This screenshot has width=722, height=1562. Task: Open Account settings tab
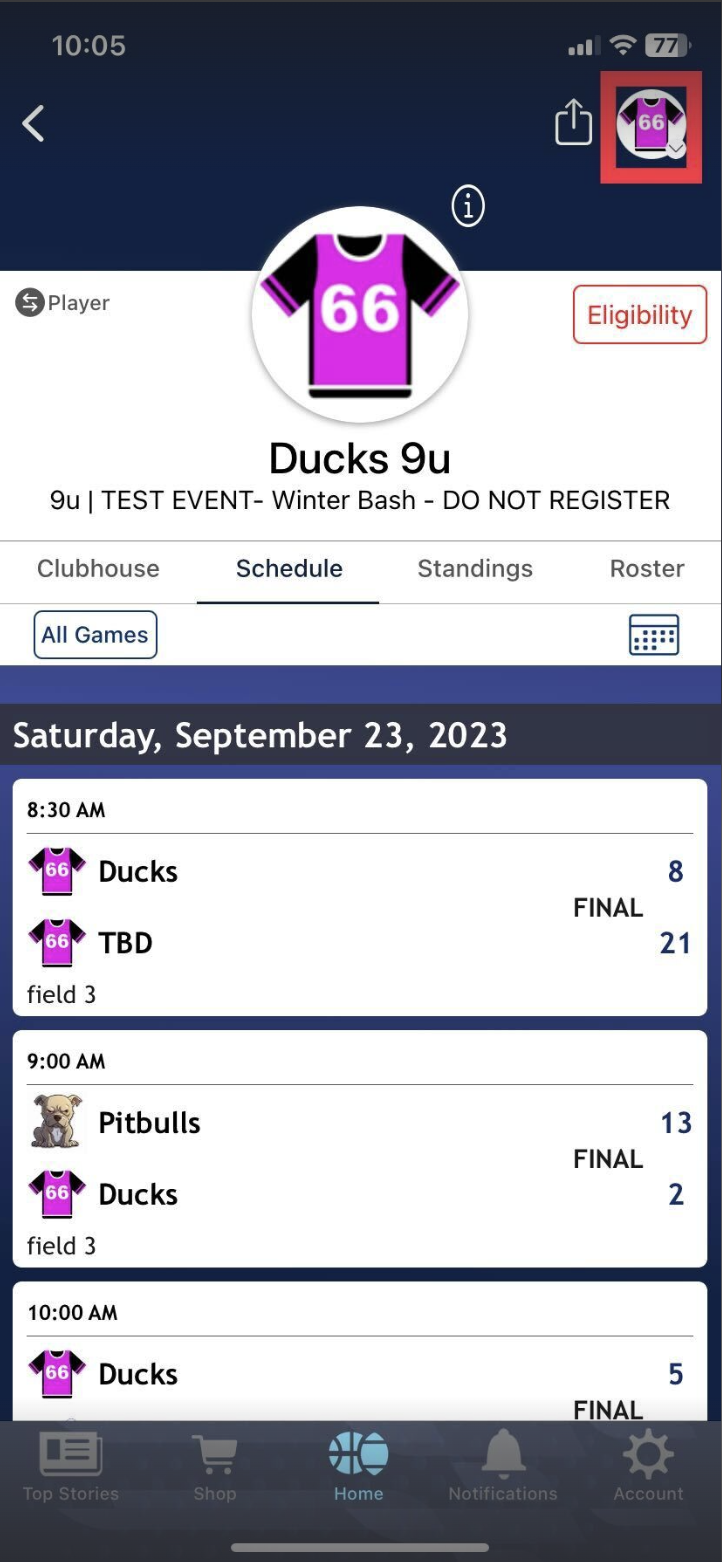[648, 1467]
